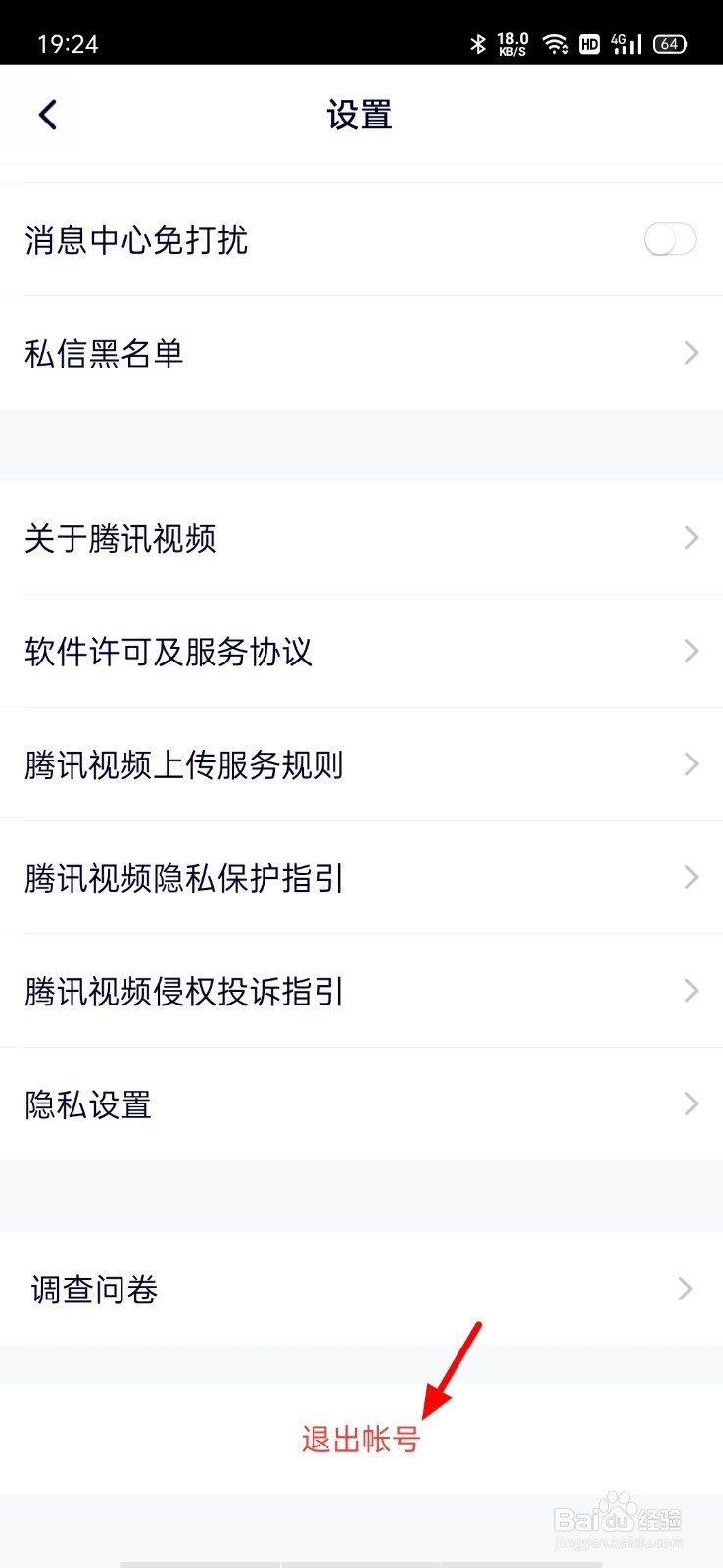Click the network speed indicator 18.0 KB/S
The width and height of the screenshot is (723, 1568).
click(x=511, y=43)
